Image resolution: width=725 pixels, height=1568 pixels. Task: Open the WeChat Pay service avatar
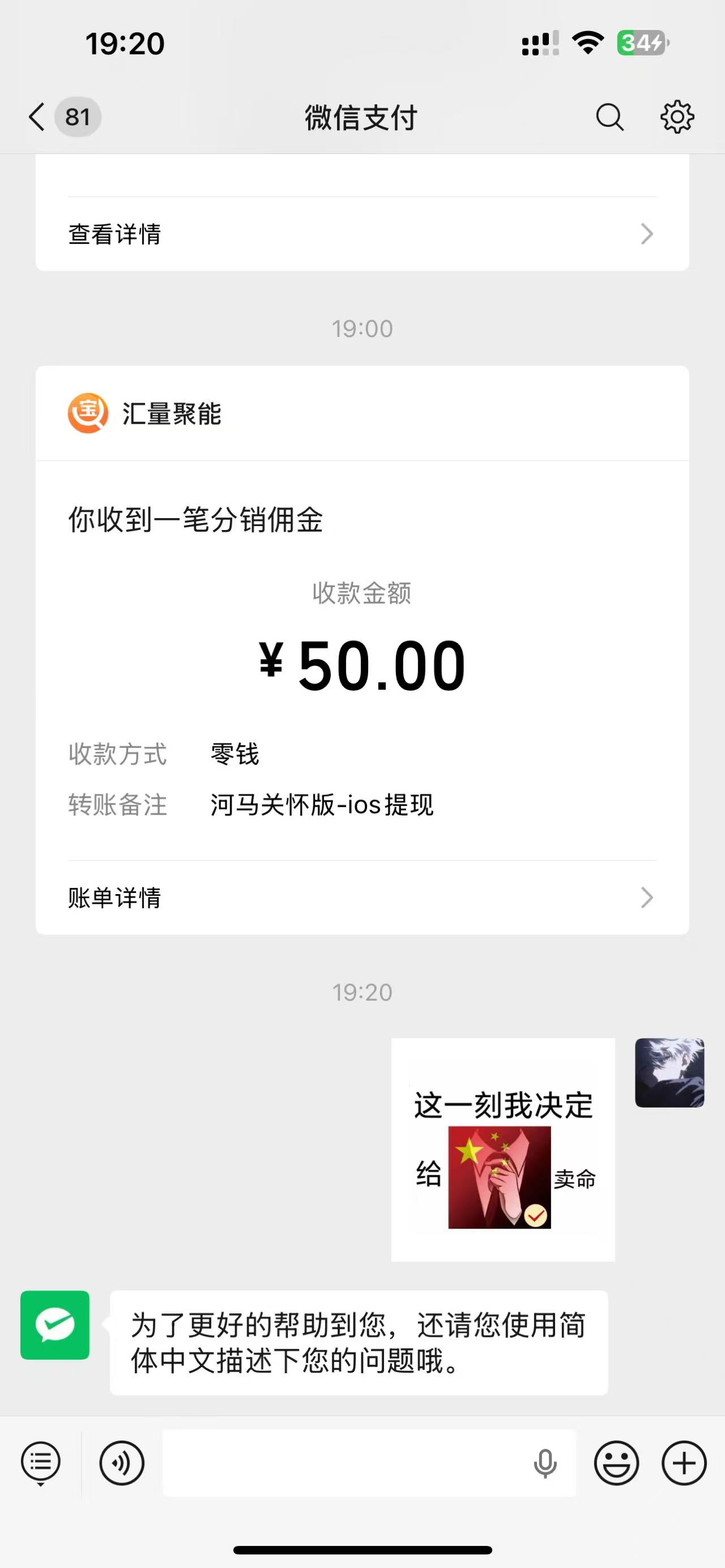(x=55, y=1325)
